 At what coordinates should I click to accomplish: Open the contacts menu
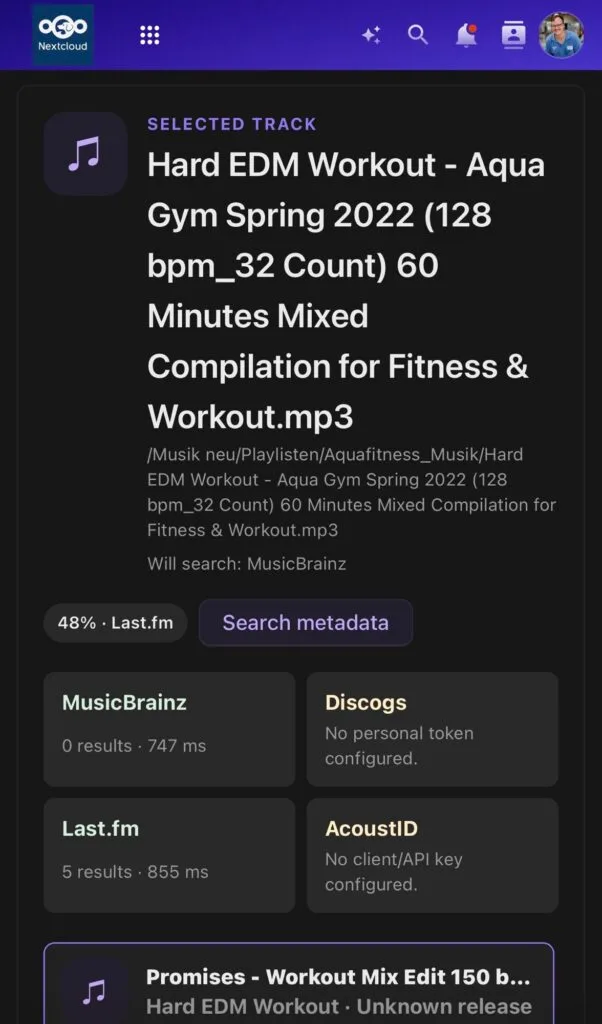point(513,35)
